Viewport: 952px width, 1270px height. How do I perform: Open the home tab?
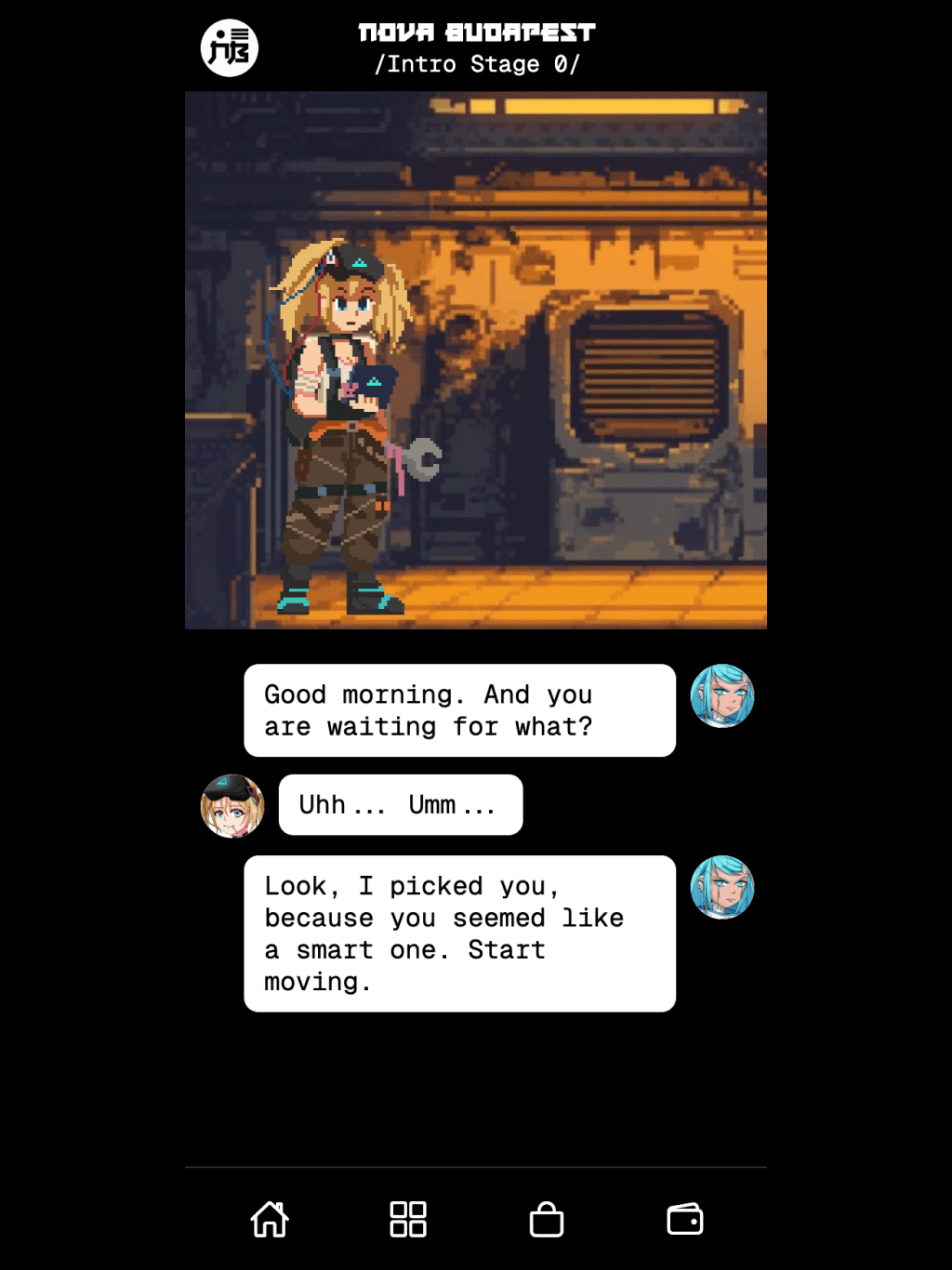270,1219
